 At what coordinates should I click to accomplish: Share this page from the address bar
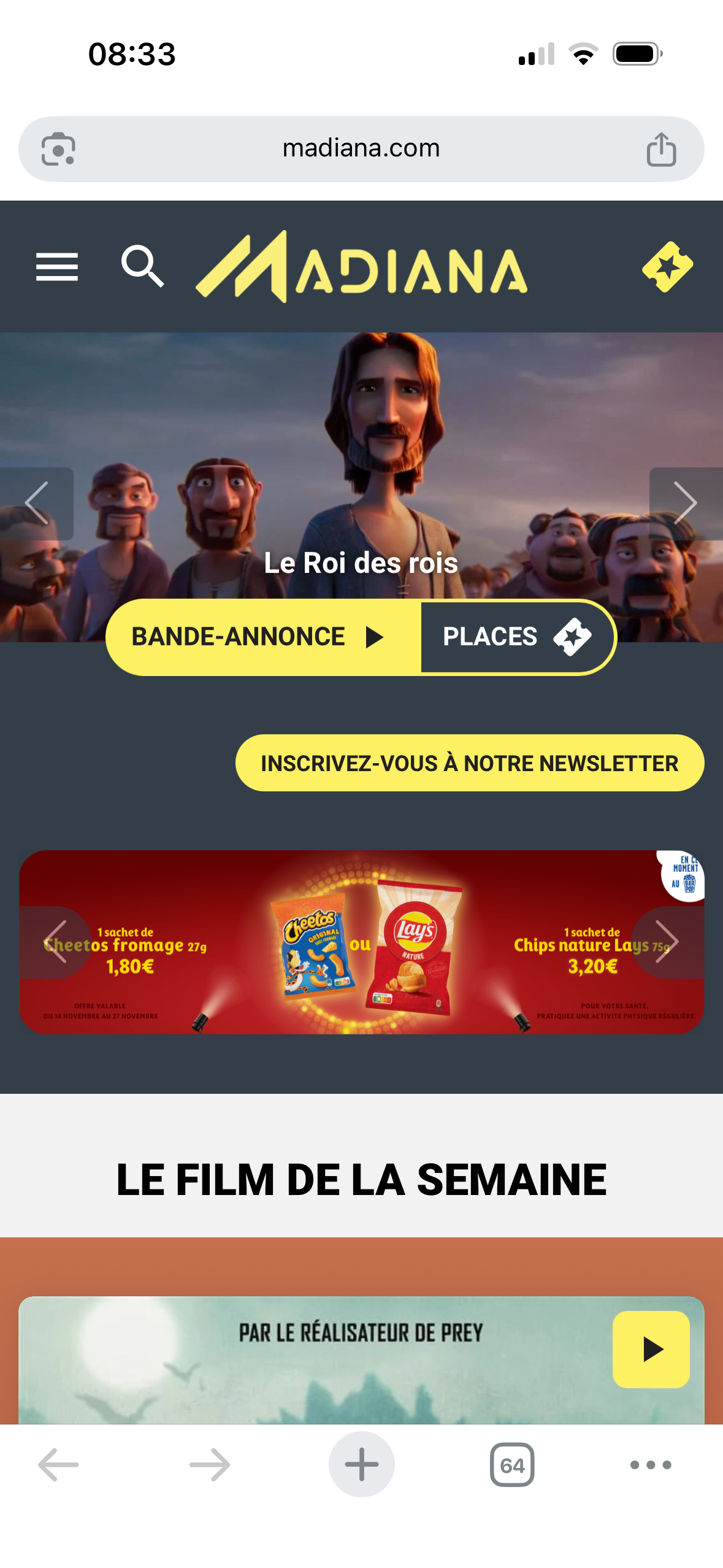pyautogui.click(x=661, y=149)
